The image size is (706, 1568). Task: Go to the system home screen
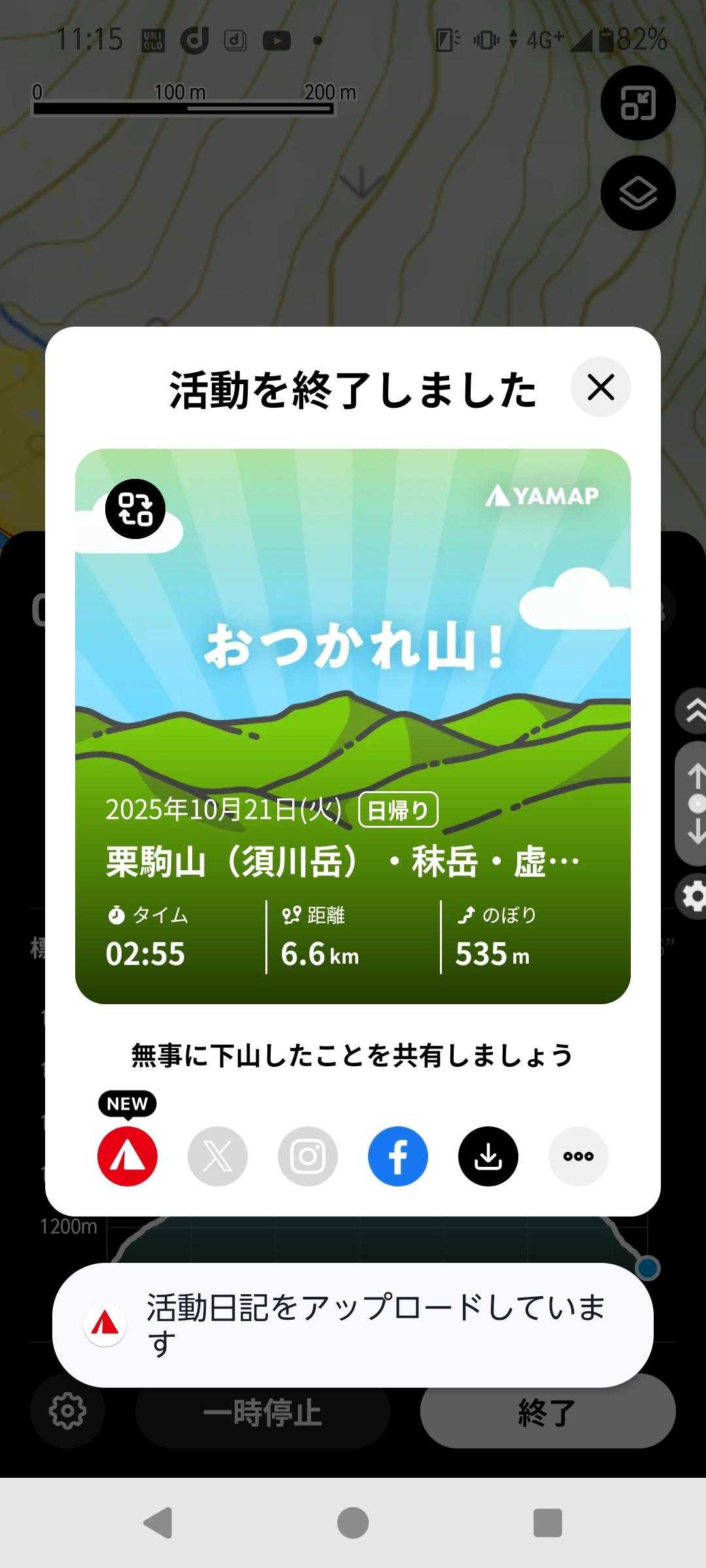(x=353, y=1522)
